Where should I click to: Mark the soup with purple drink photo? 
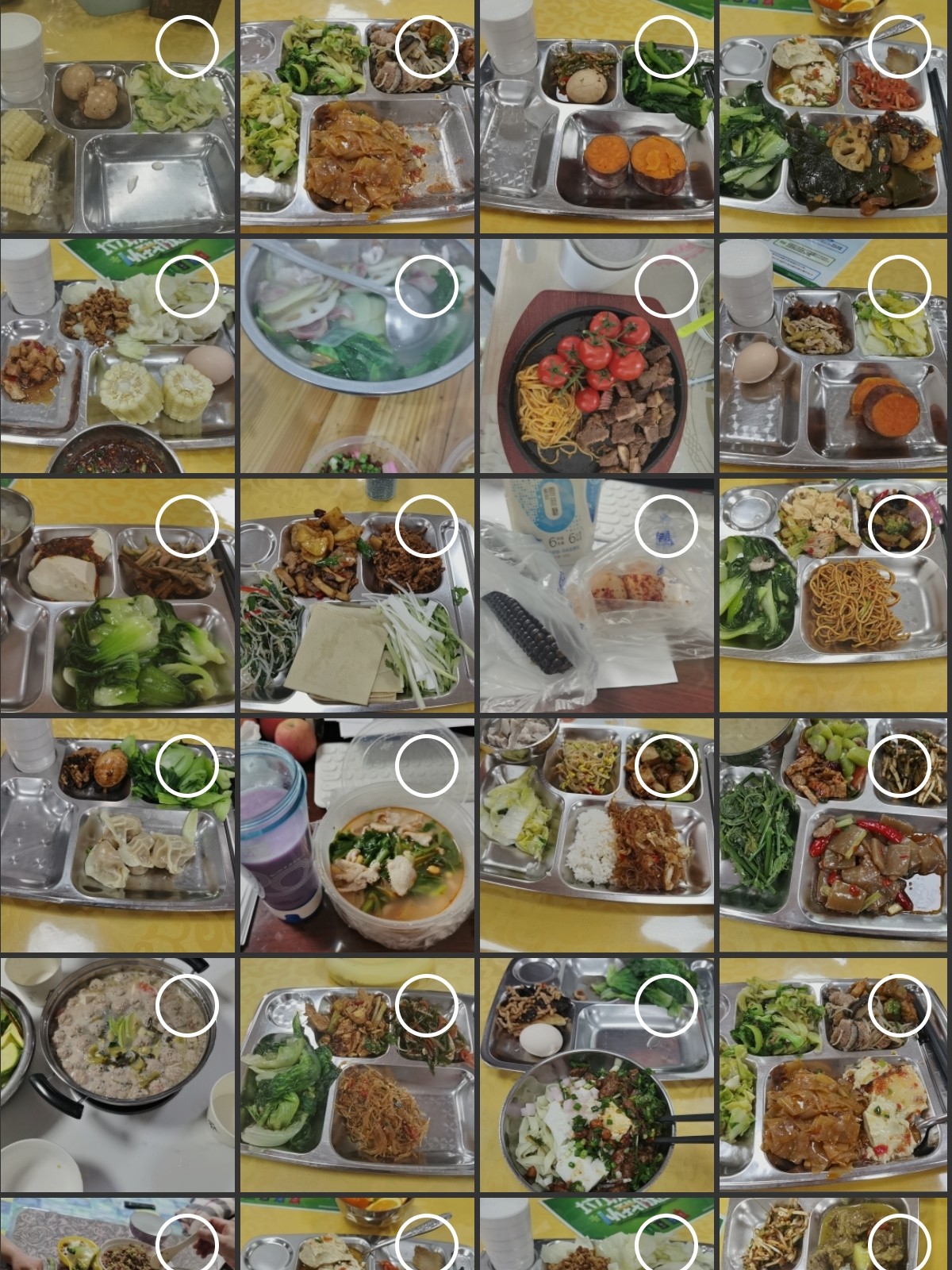427,766
